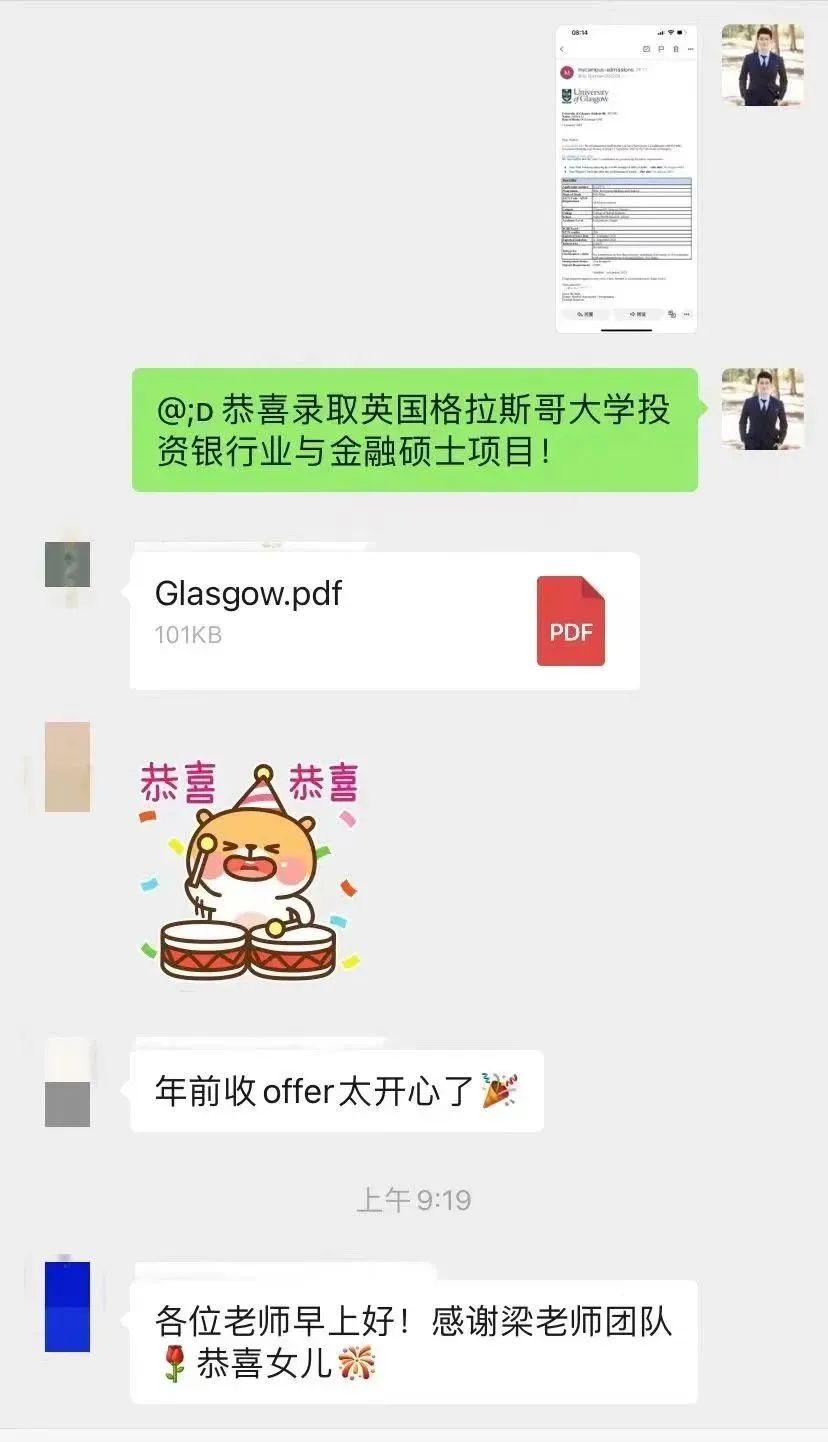Open the Glasgow.pdf file attachment

(x=385, y=620)
